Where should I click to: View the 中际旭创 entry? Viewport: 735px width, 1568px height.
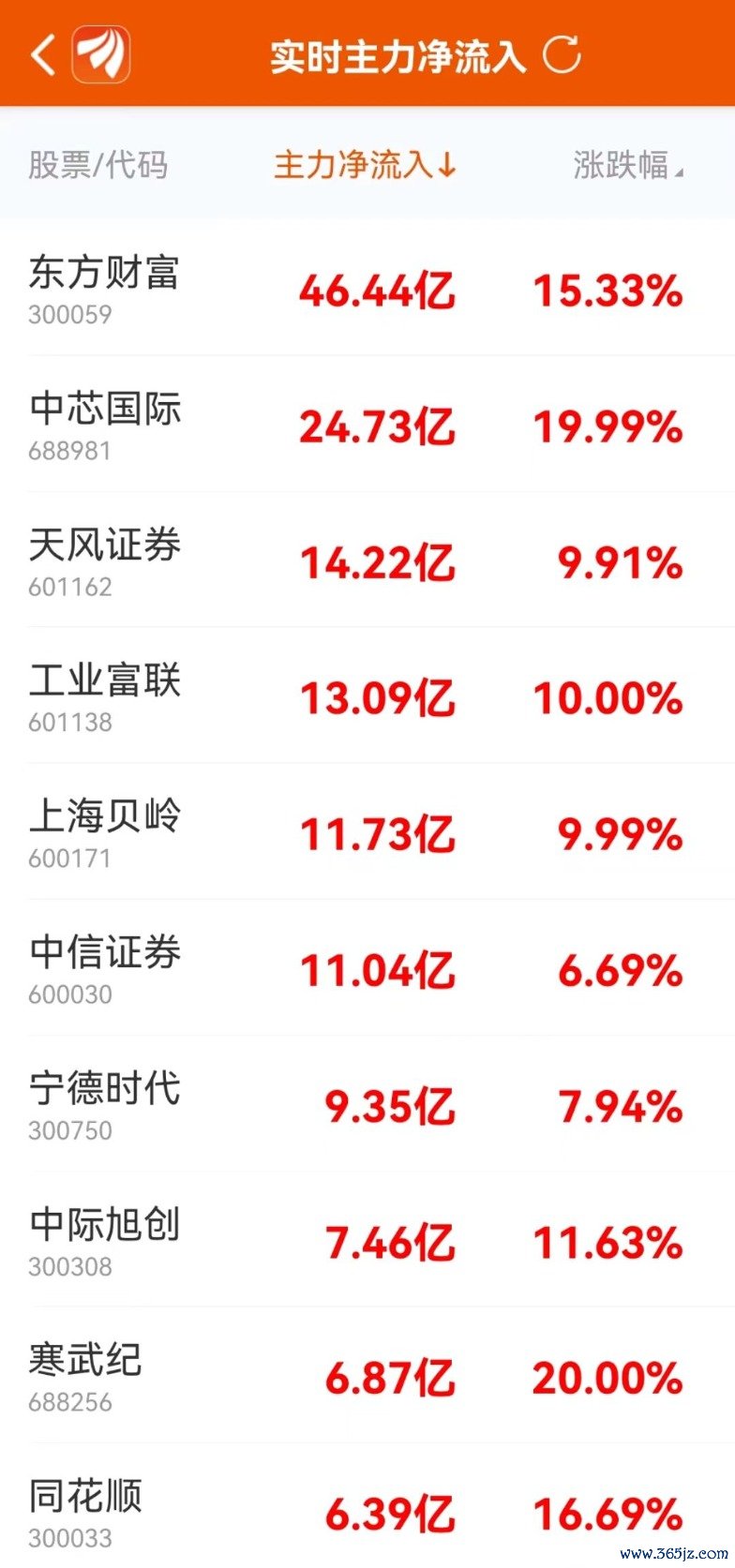click(367, 1240)
